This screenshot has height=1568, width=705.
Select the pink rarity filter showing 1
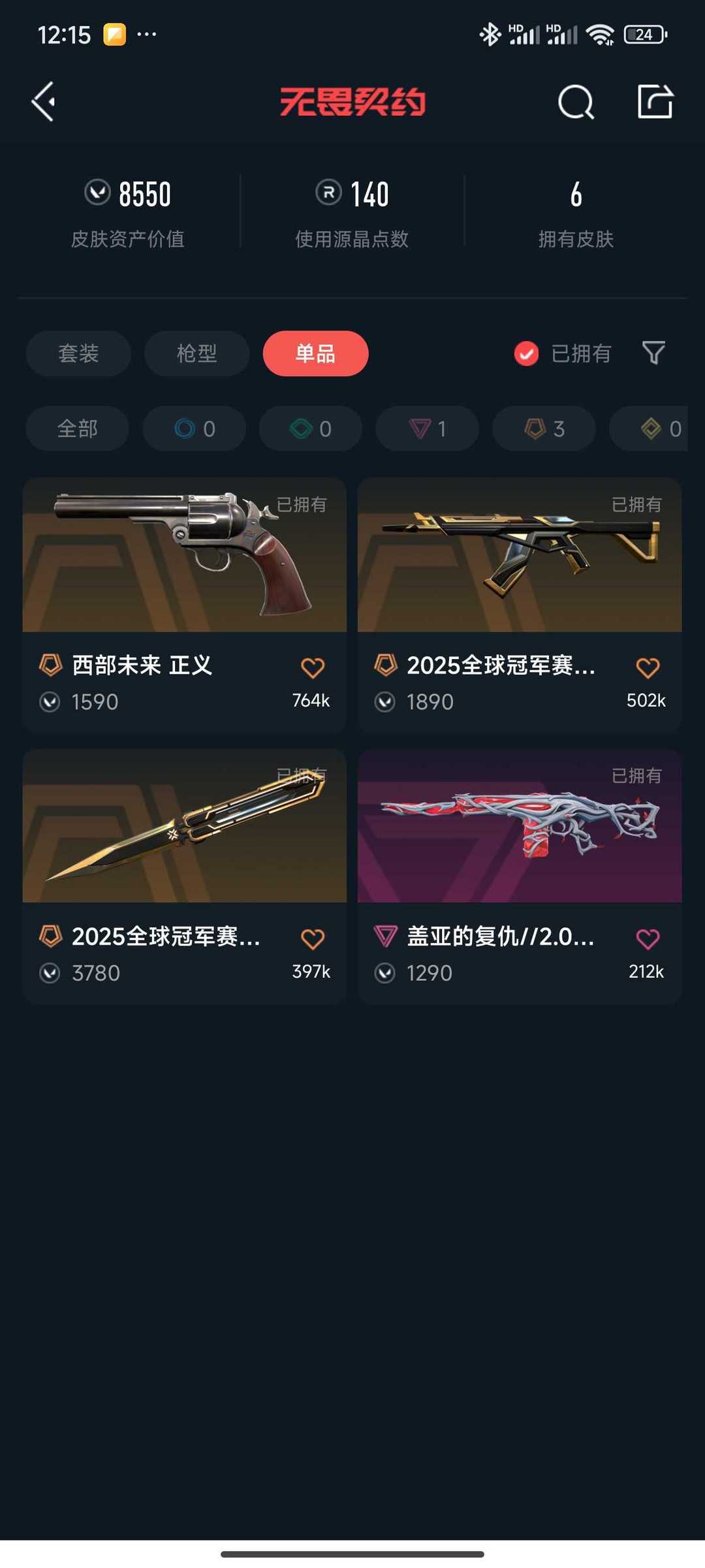[x=426, y=429]
